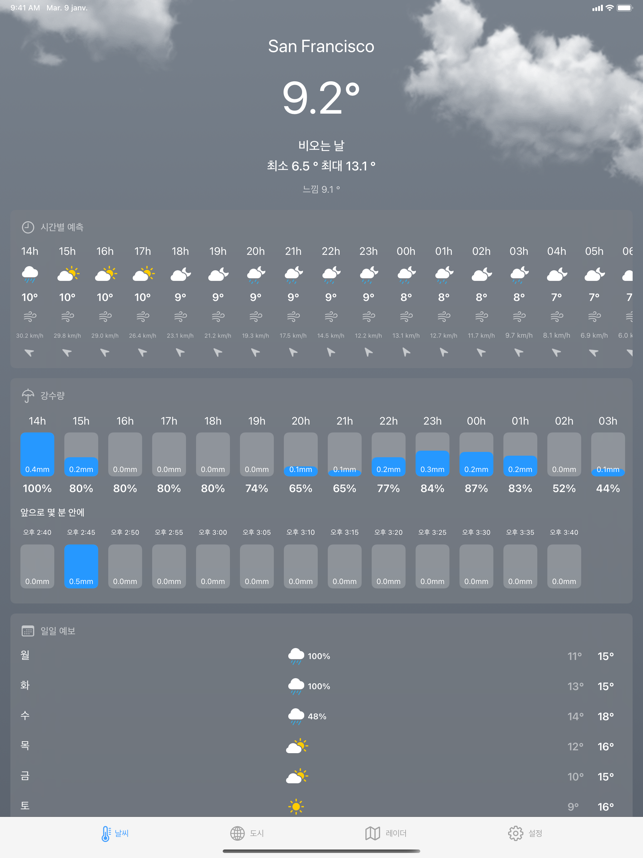Open the 화 daily forecast row
This screenshot has height=858, width=643.
[x=320, y=686]
